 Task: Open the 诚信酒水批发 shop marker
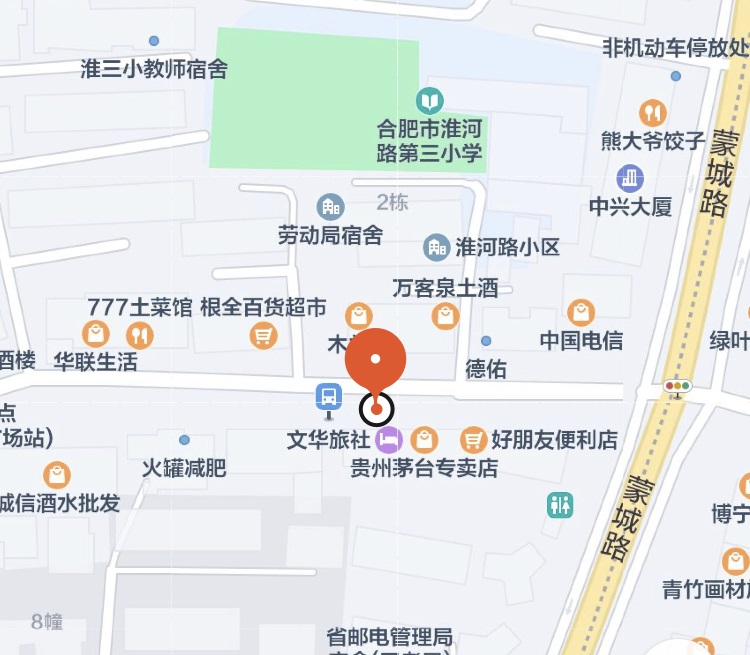pyautogui.click(x=57, y=474)
